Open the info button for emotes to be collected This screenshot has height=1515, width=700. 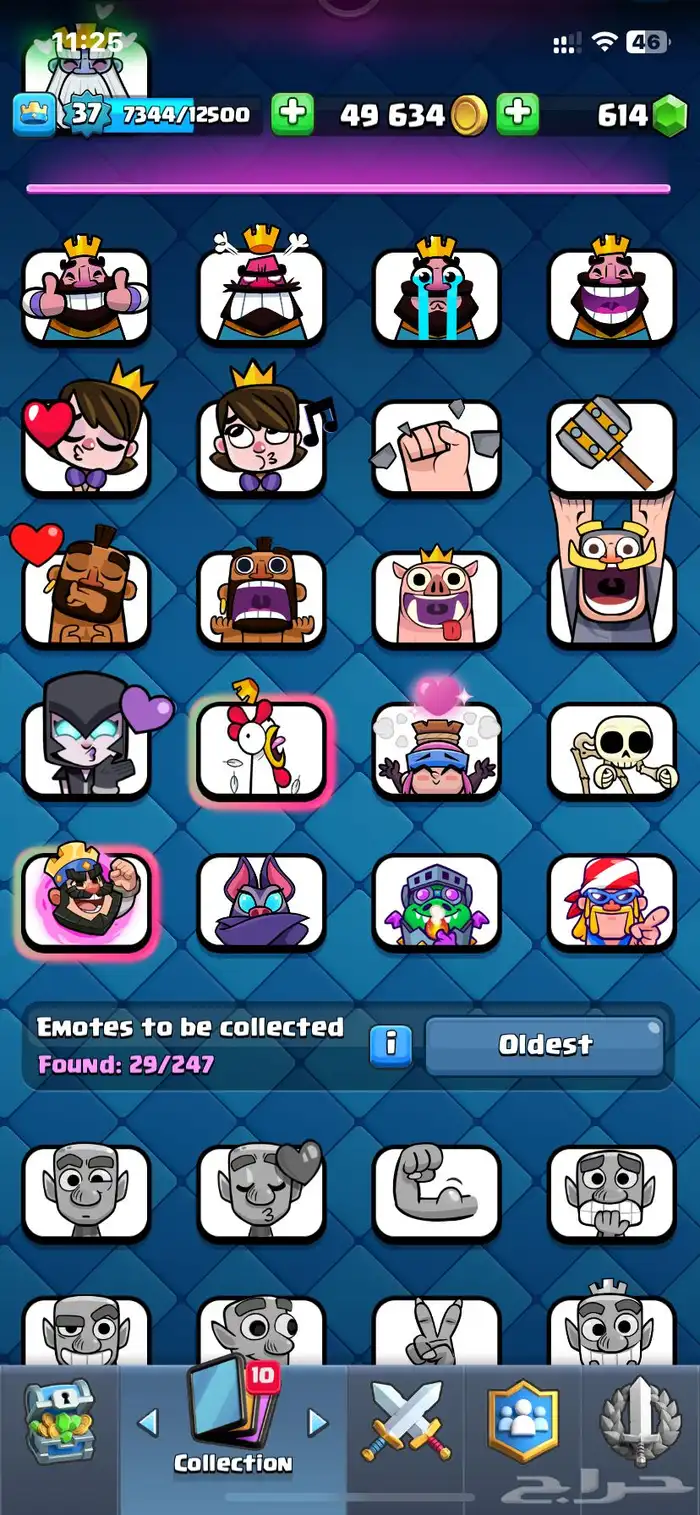(x=391, y=1044)
